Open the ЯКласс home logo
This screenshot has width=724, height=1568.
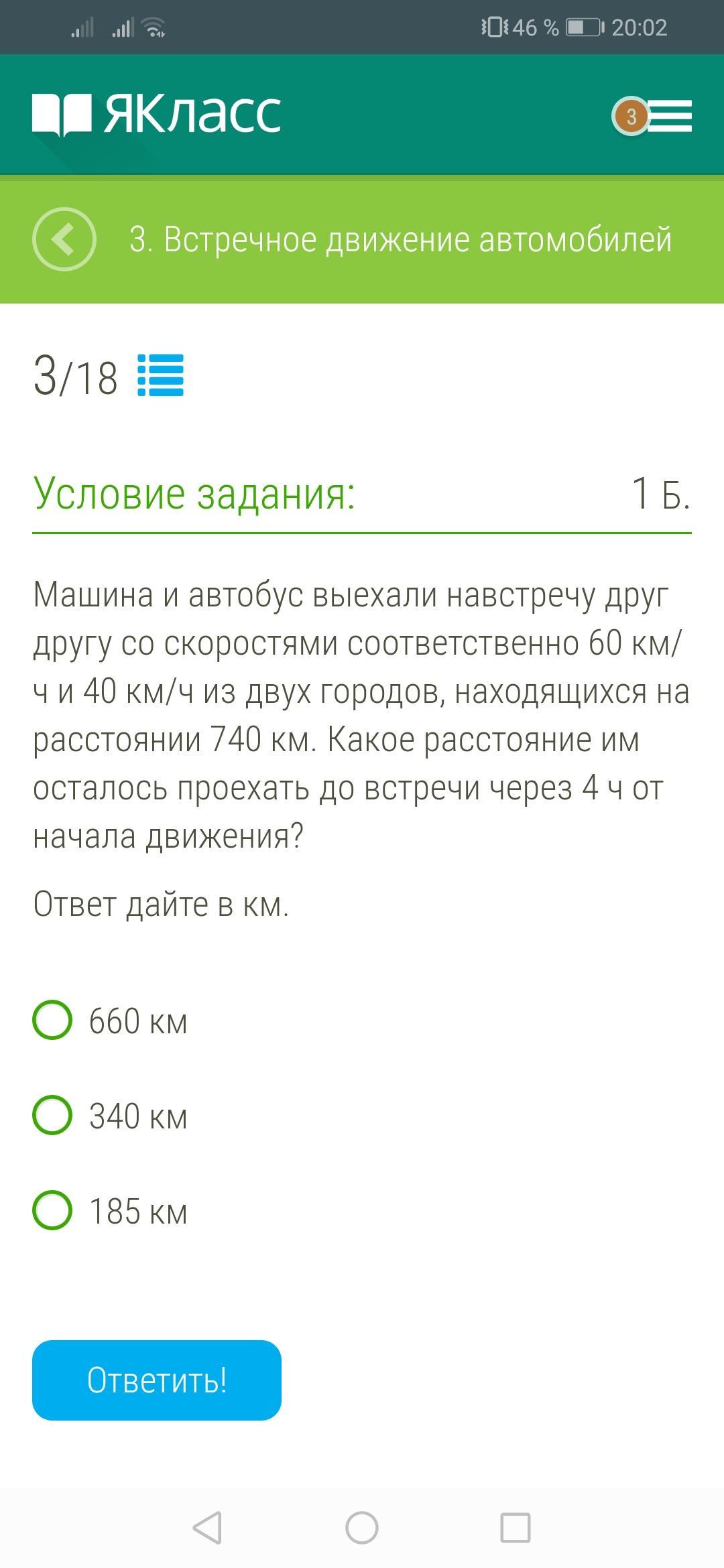(x=157, y=114)
